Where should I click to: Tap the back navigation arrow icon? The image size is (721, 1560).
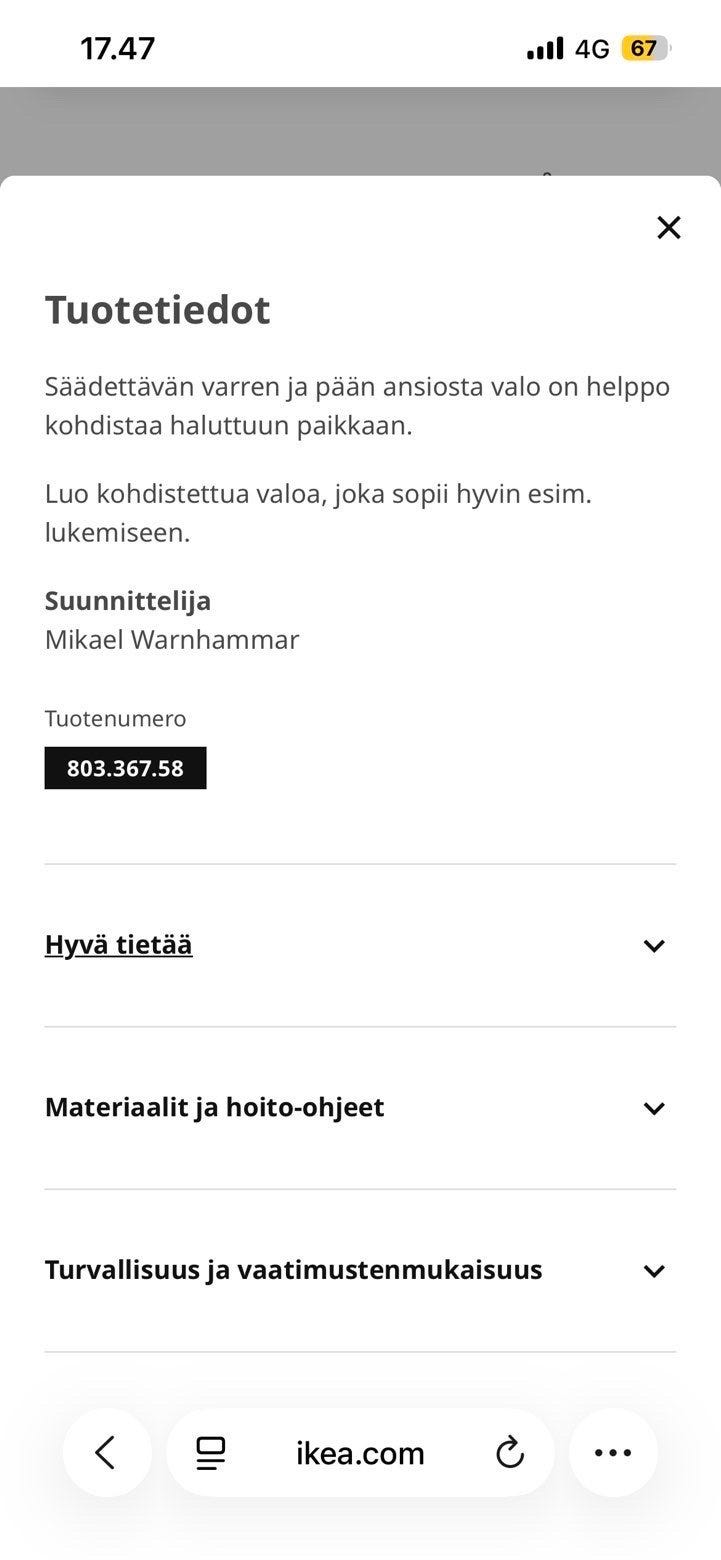107,1452
